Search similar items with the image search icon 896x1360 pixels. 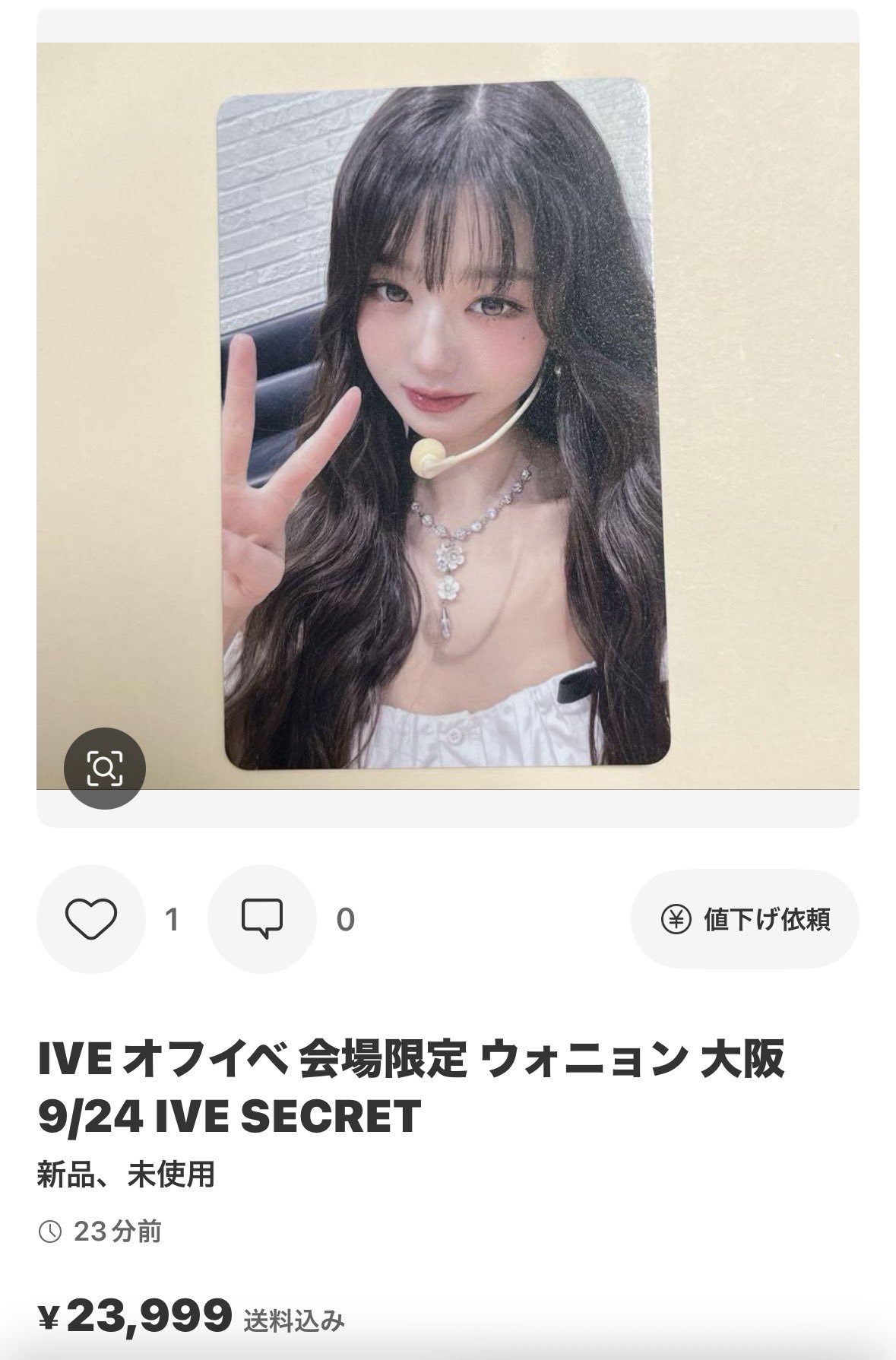(x=104, y=769)
